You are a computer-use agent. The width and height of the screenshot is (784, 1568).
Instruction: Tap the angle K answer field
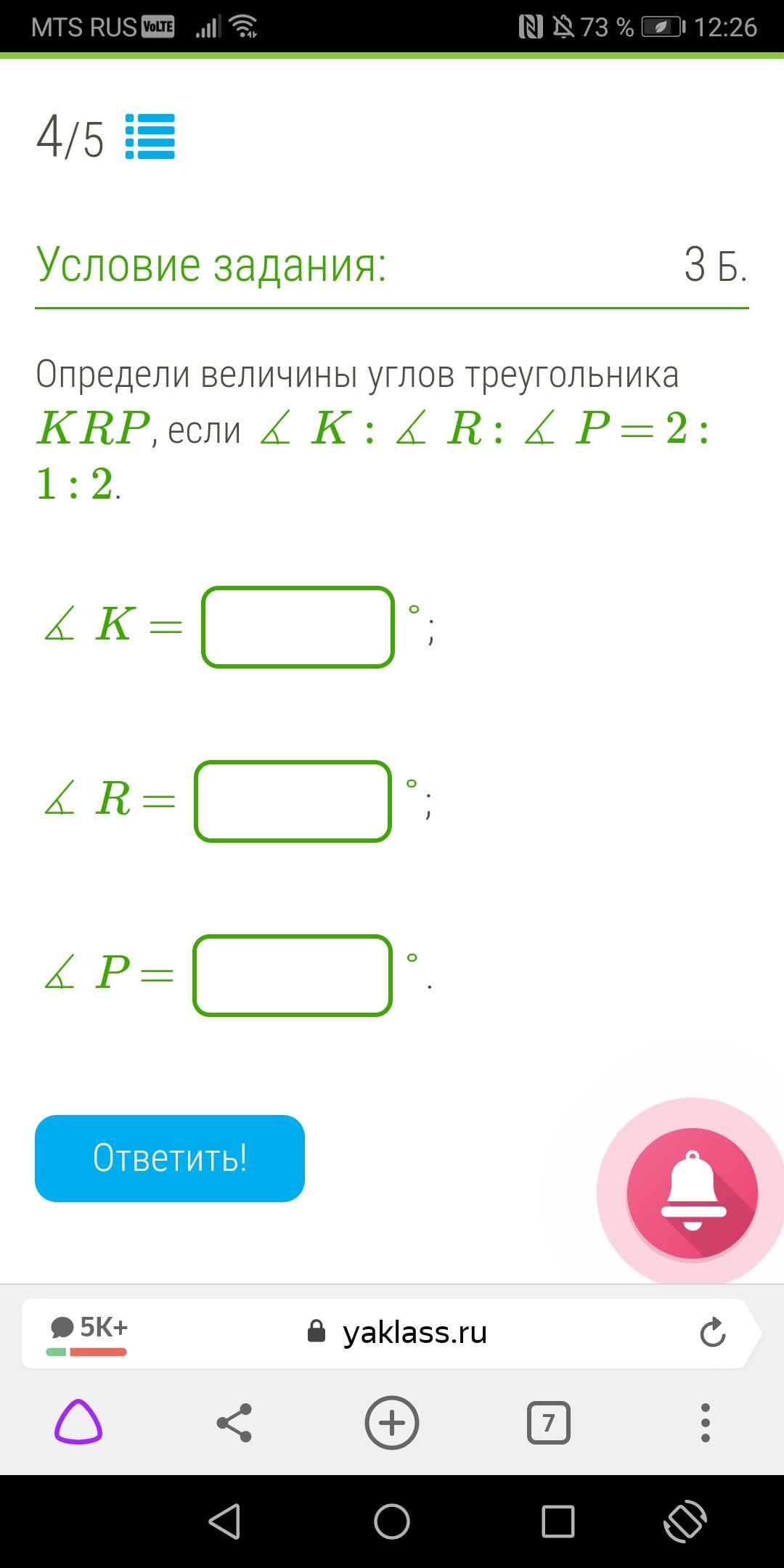298,627
